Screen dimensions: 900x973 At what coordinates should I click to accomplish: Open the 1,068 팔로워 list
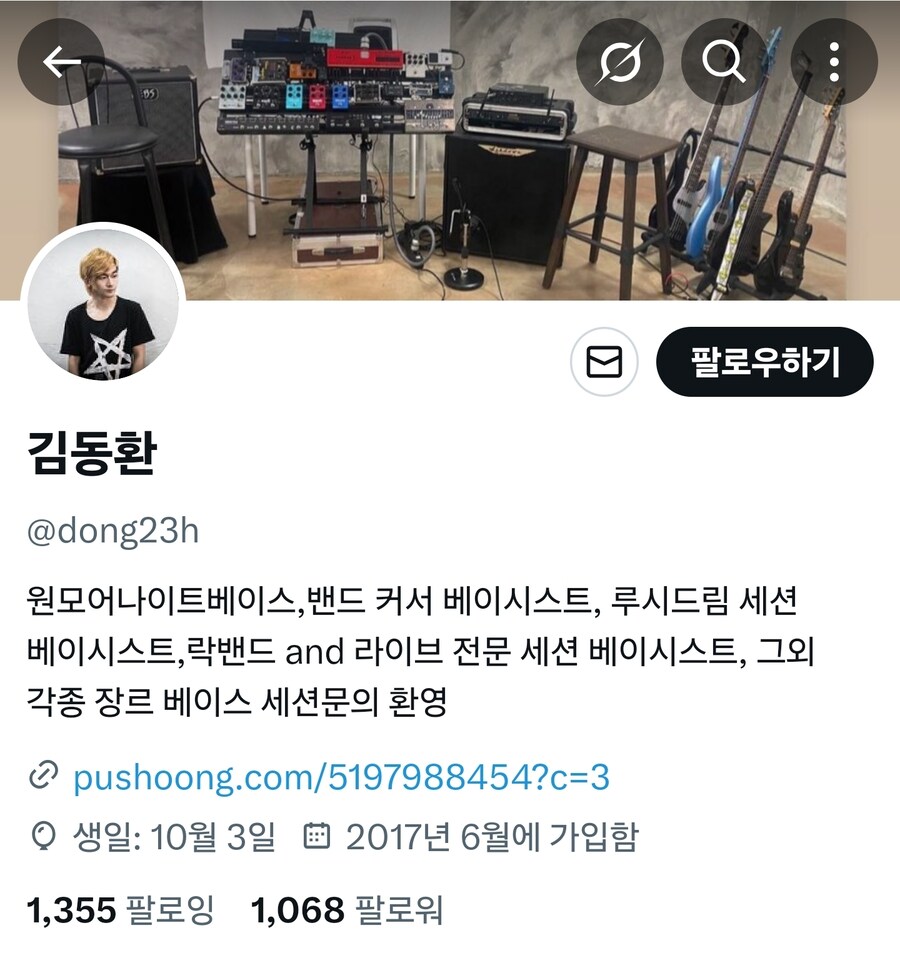346,910
